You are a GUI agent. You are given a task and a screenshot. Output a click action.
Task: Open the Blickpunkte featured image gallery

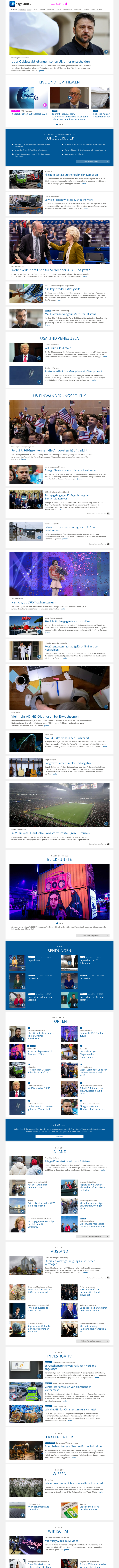coord(59,892)
